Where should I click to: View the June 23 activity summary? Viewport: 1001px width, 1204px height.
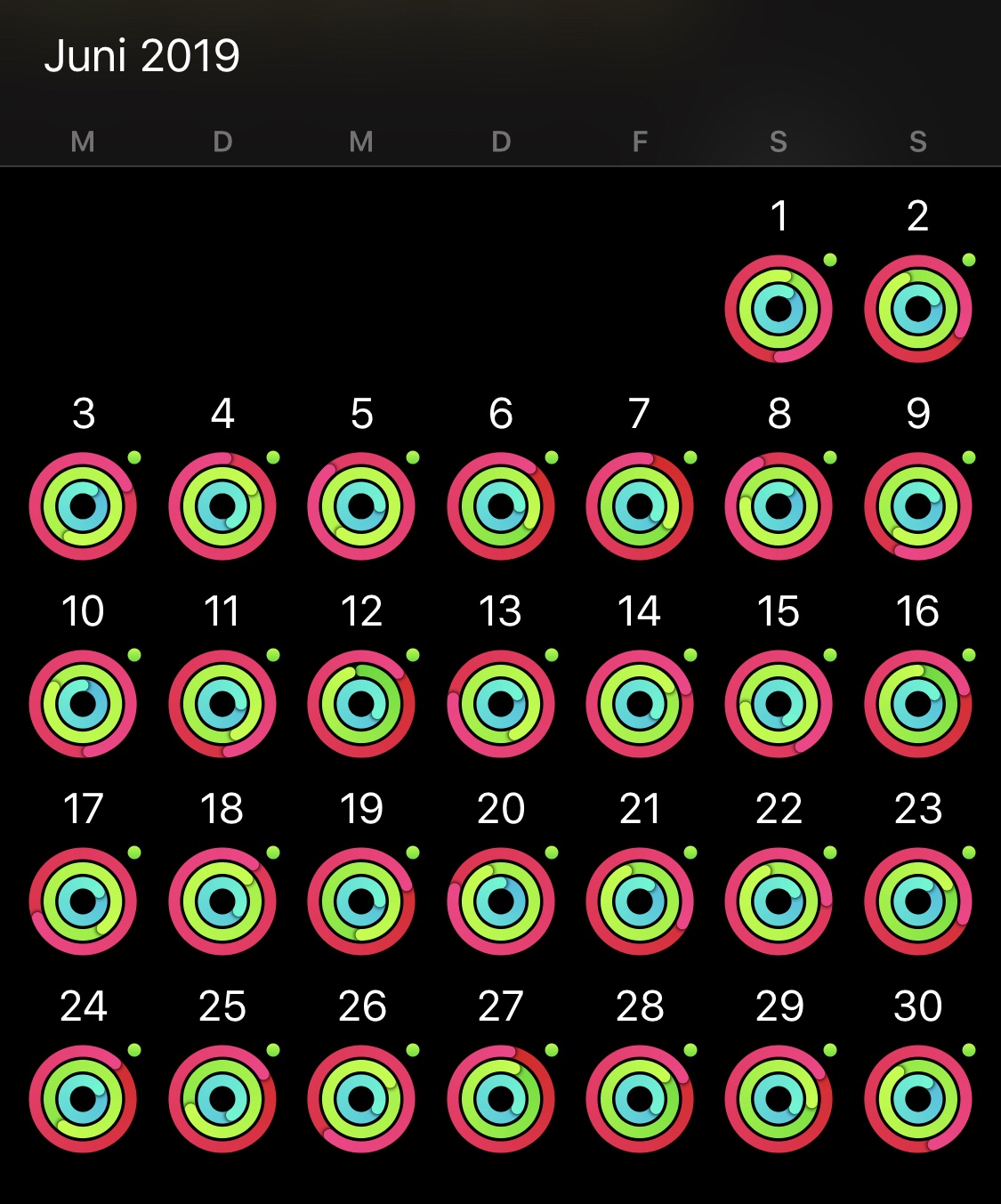(x=917, y=901)
